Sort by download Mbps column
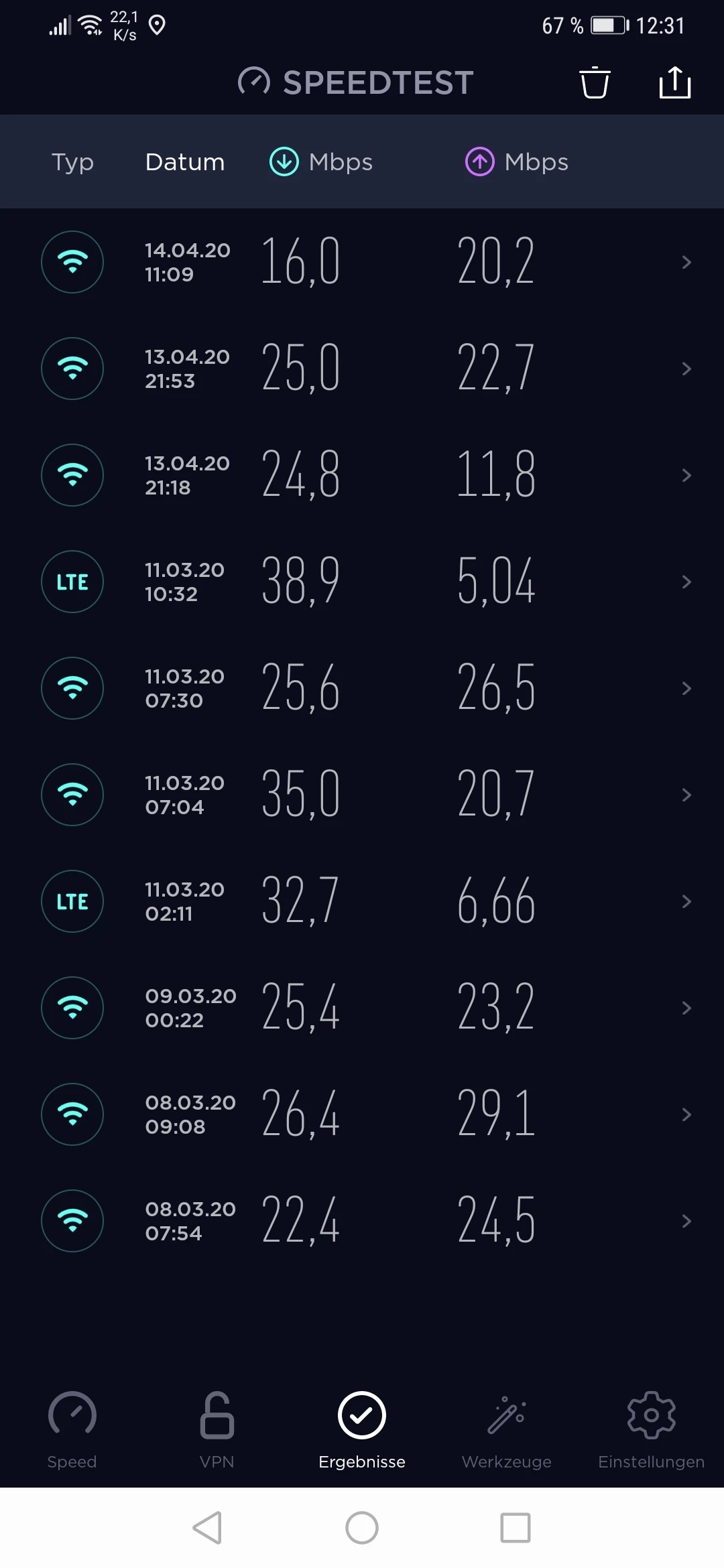This screenshot has height=1568, width=724. (321, 162)
